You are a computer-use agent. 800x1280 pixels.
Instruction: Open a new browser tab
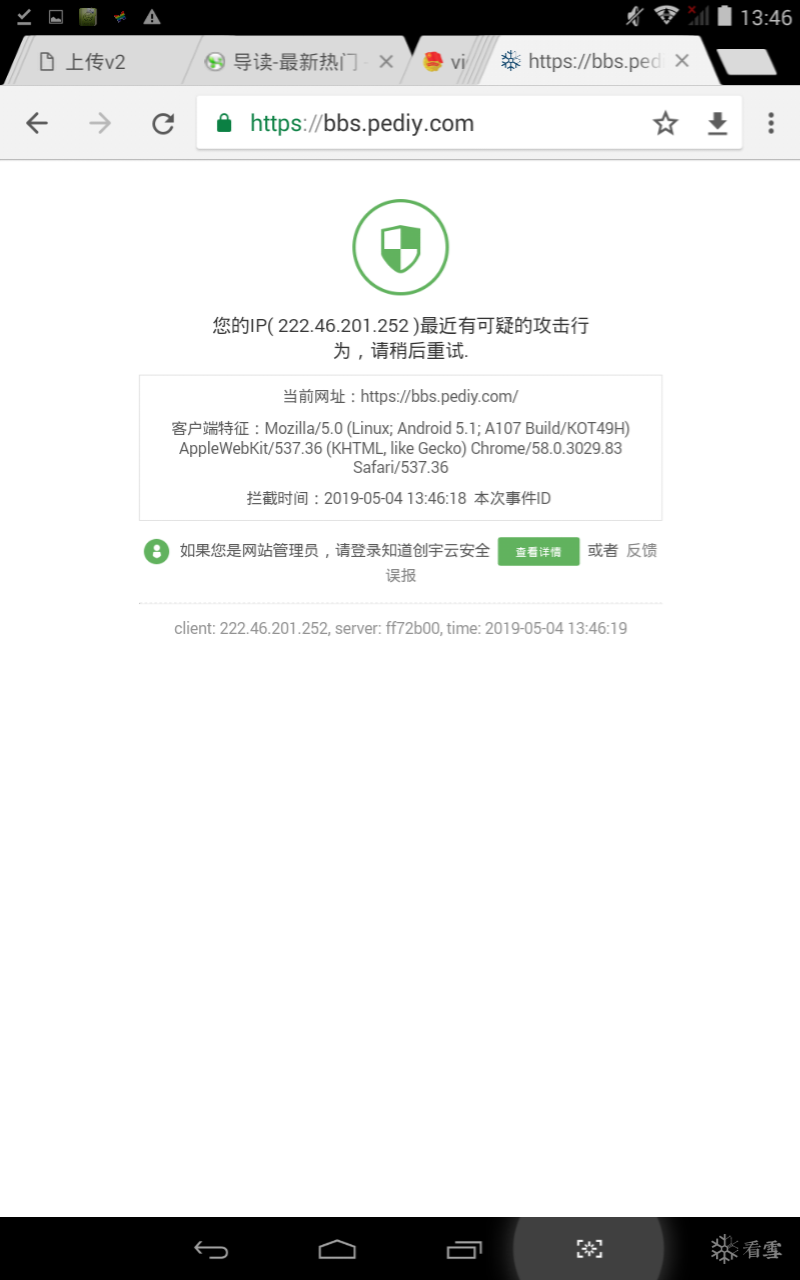[747, 62]
